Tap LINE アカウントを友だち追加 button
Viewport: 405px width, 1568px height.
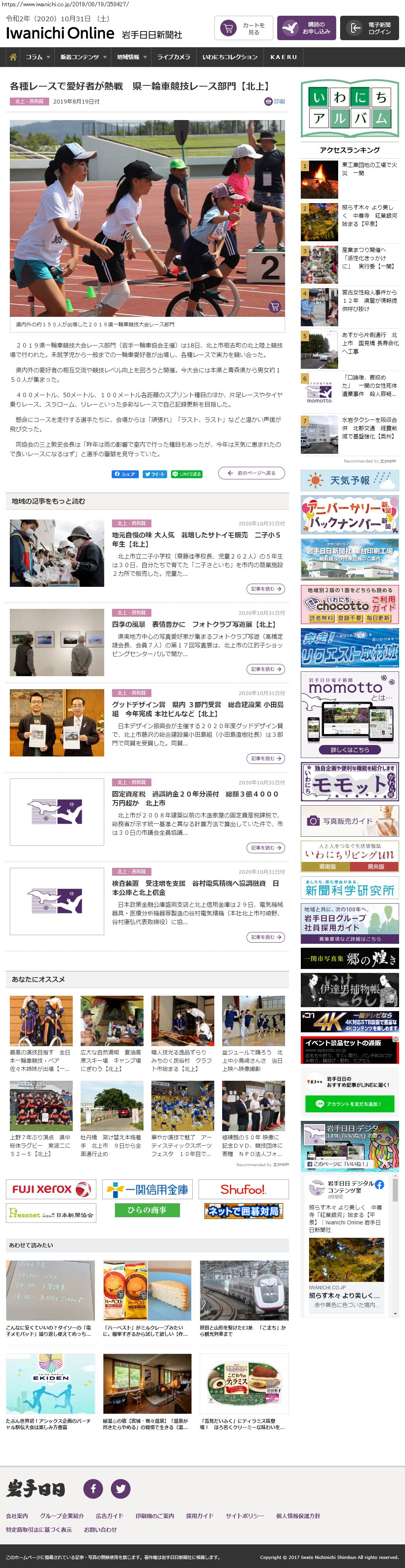[350, 1104]
